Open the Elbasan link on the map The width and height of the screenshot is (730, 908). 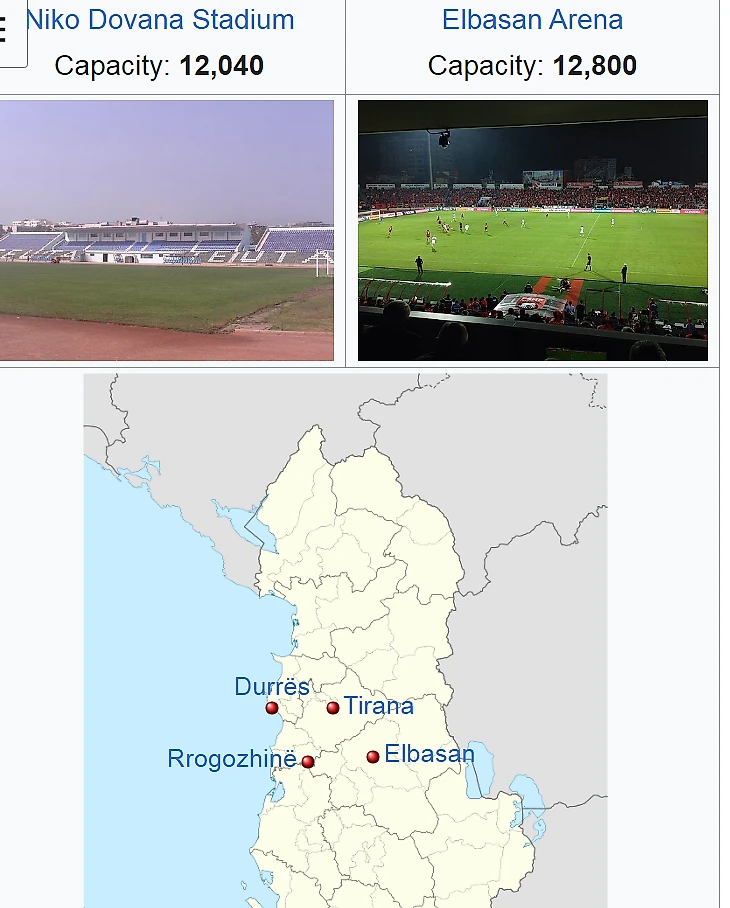click(429, 754)
